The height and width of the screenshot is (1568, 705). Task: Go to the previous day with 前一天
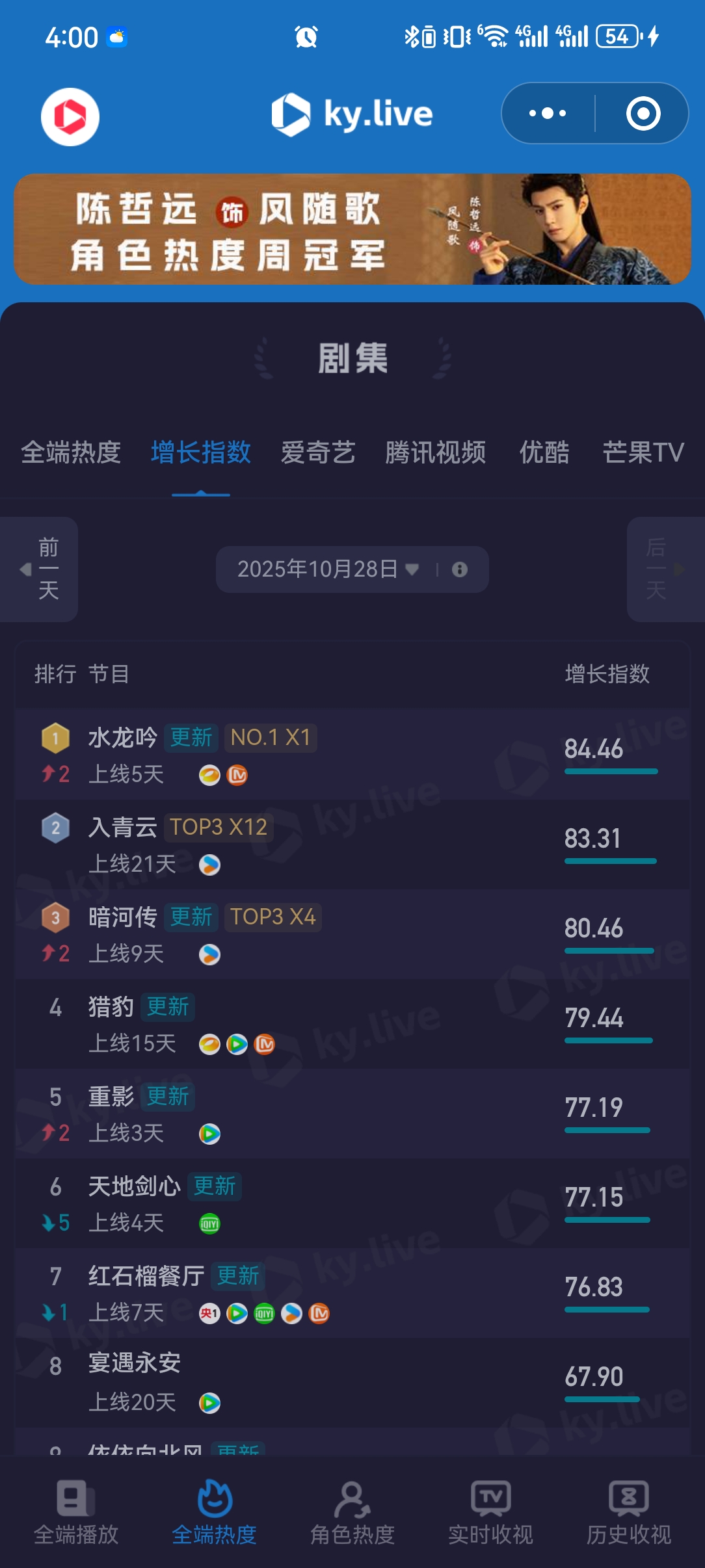[x=40, y=569]
